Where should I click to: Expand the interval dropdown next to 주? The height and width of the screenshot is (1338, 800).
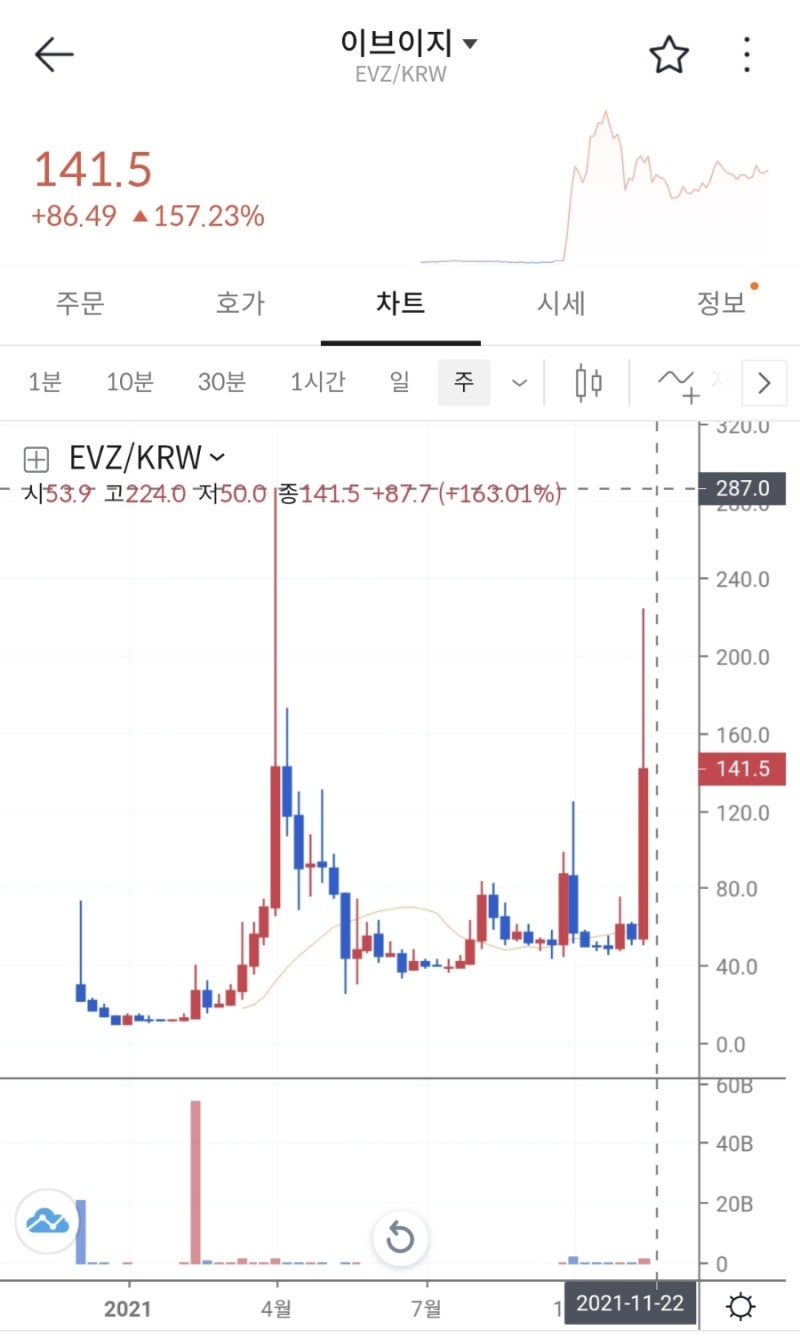(x=519, y=383)
